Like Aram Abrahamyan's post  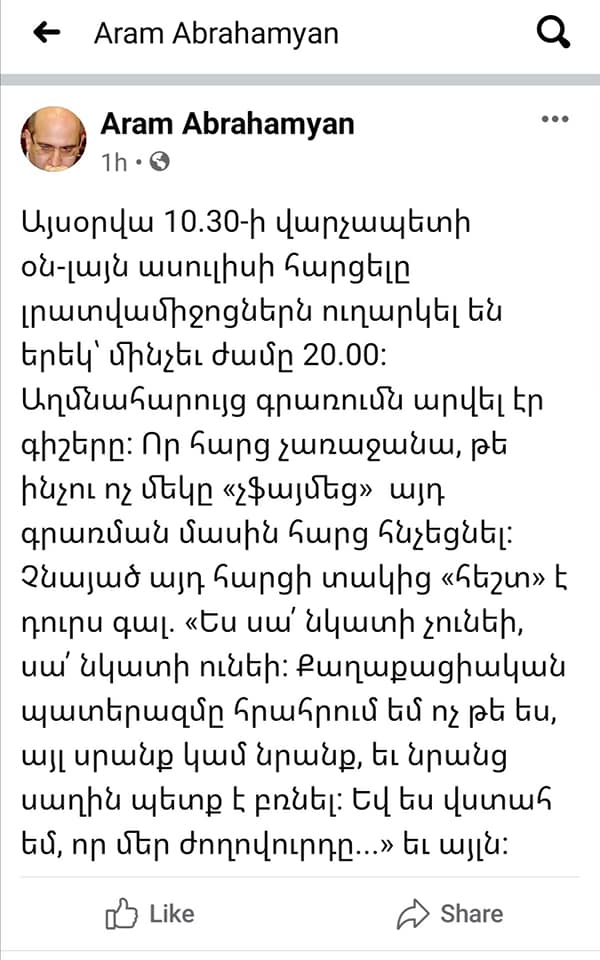click(150, 913)
